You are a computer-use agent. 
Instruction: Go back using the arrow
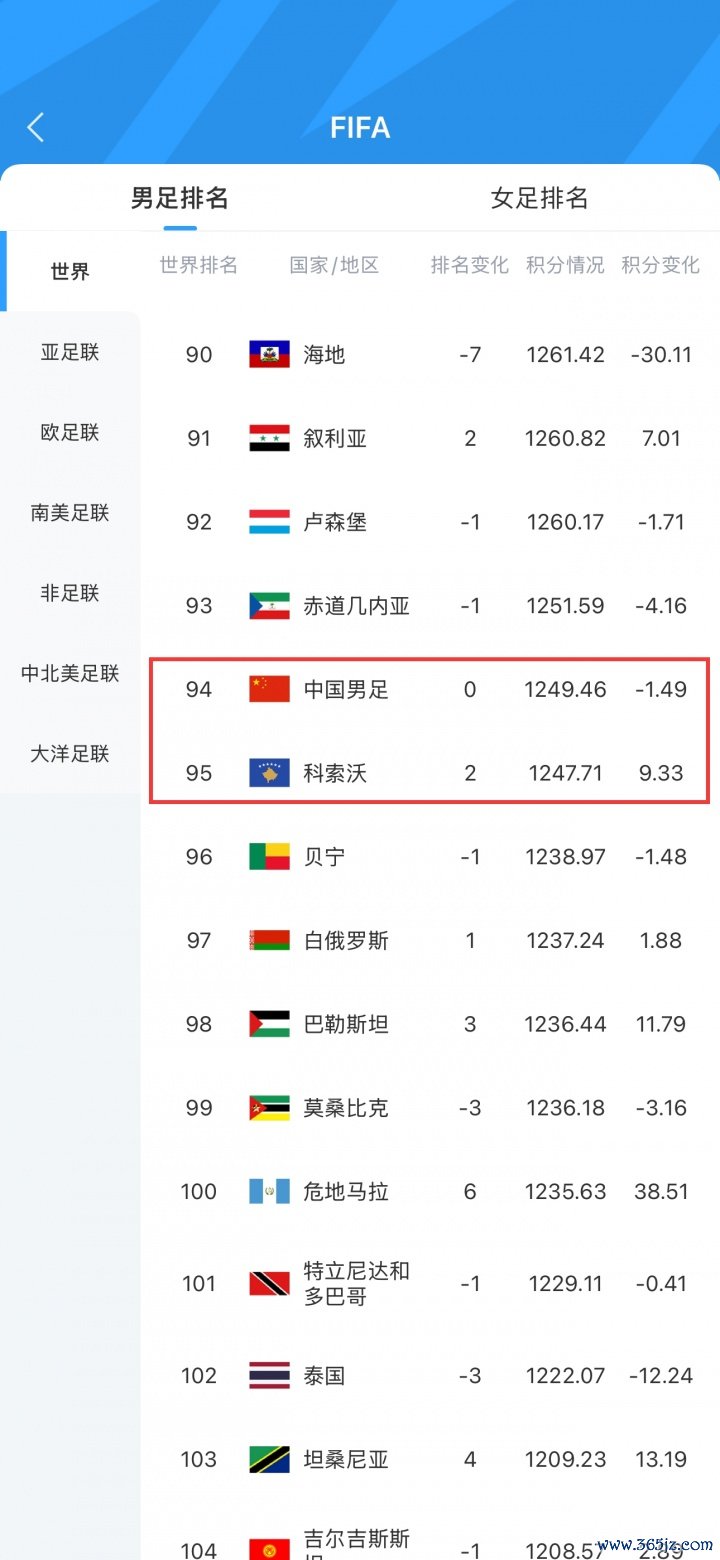(x=36, y=128)
